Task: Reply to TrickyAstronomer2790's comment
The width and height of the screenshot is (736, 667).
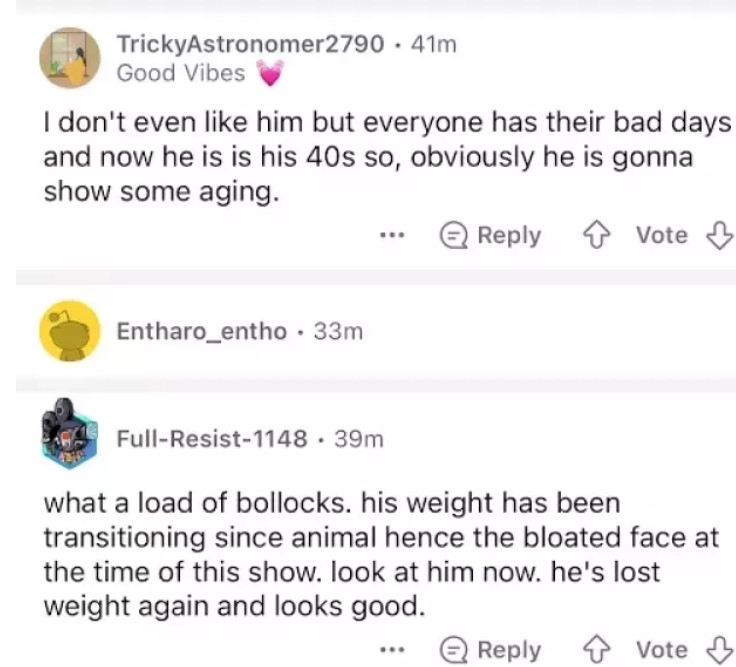Action: [491, 236]
